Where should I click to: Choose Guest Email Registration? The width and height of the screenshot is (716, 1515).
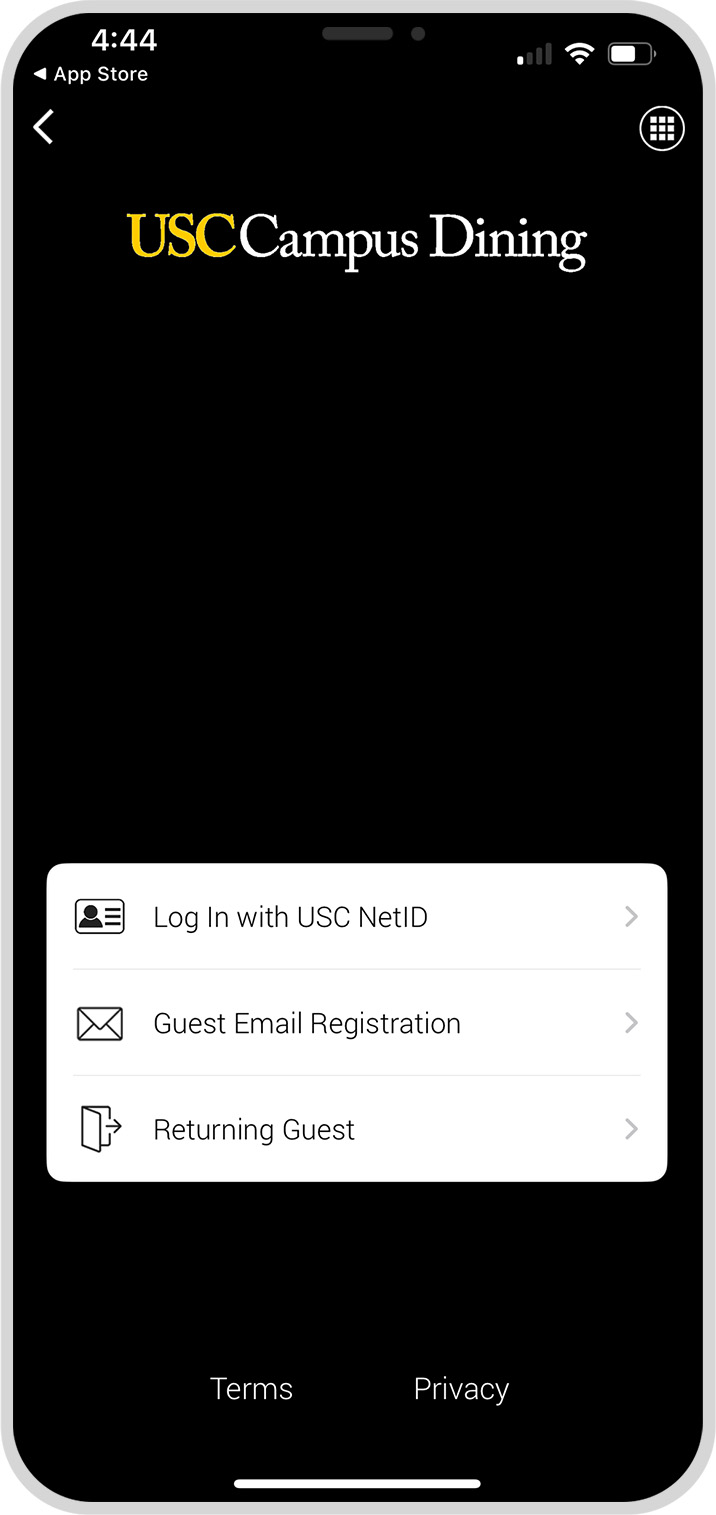[x=356, y=1023]
